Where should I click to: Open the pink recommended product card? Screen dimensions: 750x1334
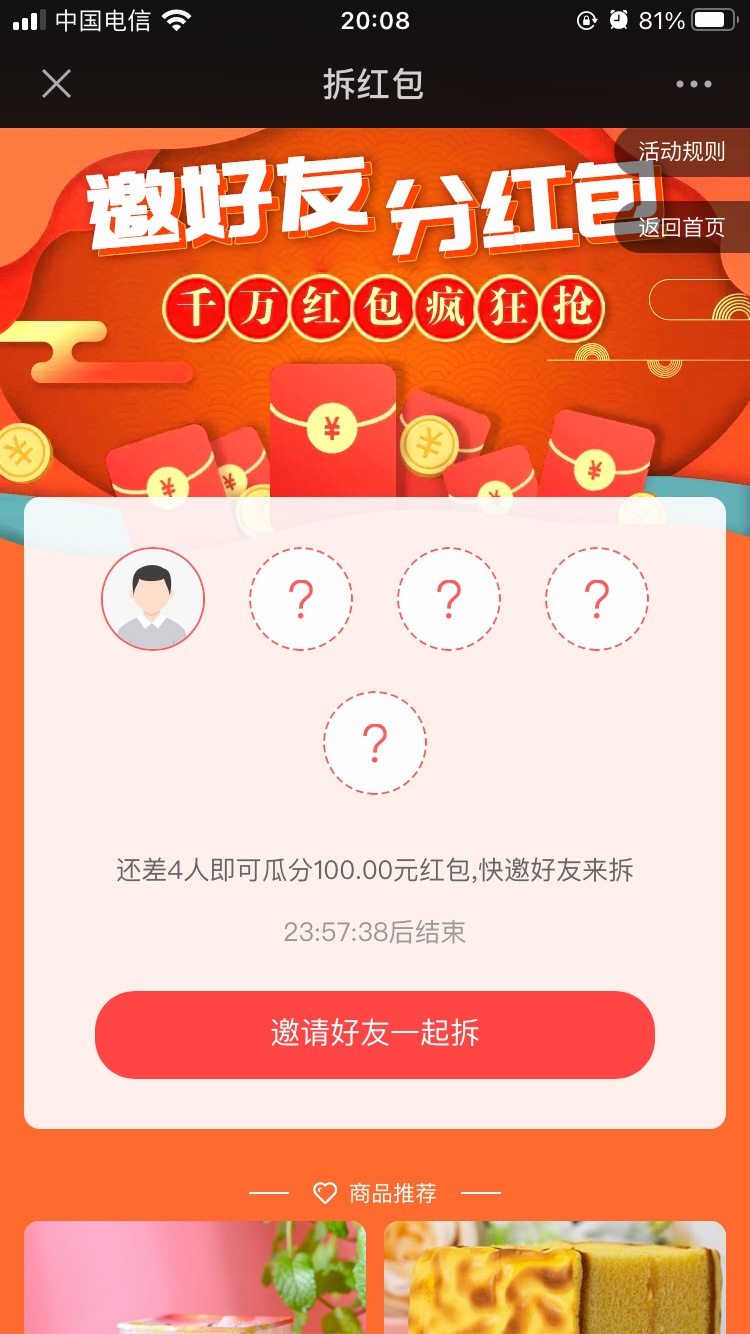tap(195, 1280)
